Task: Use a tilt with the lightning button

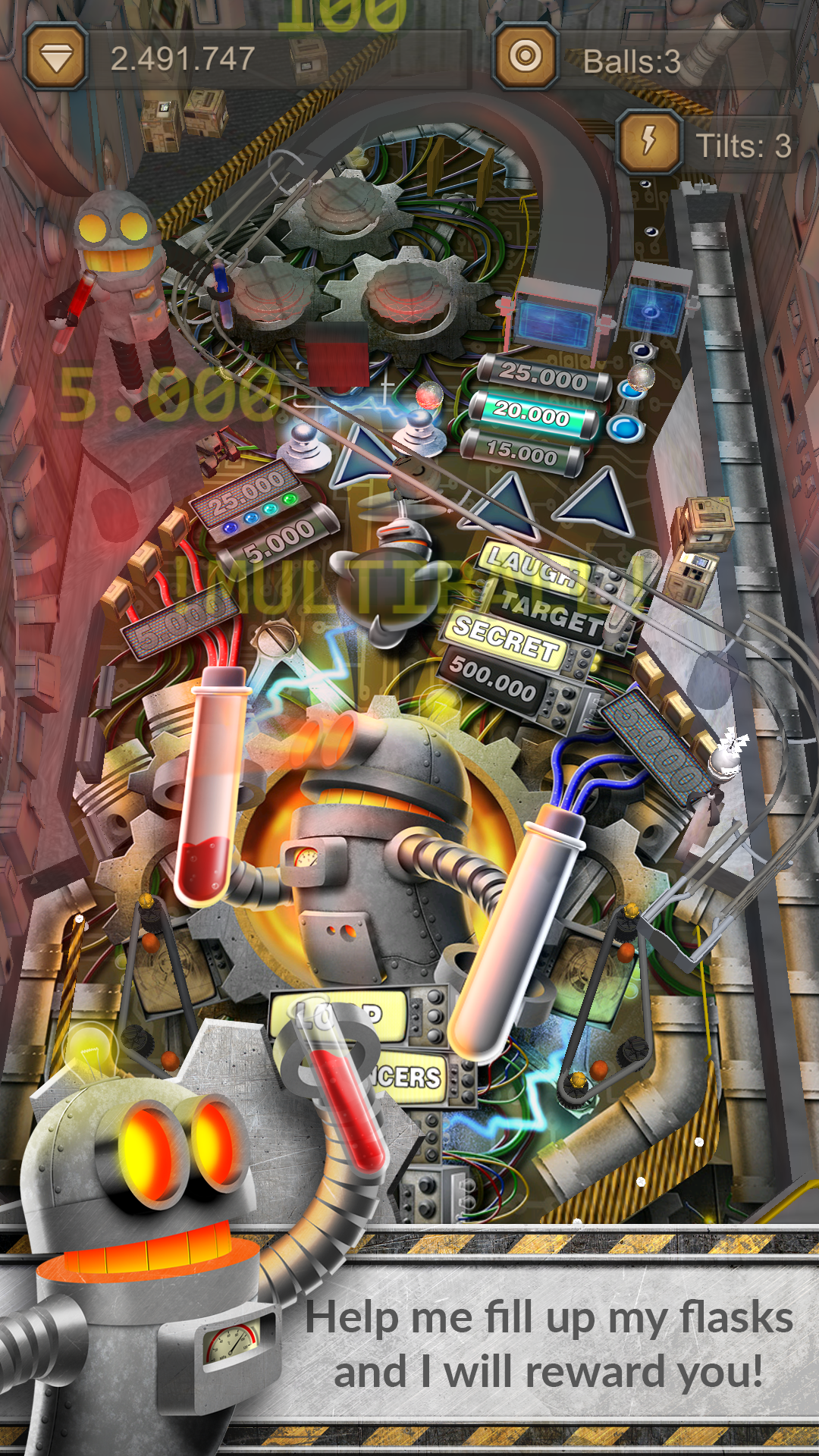Action: [x=649, y=142]
